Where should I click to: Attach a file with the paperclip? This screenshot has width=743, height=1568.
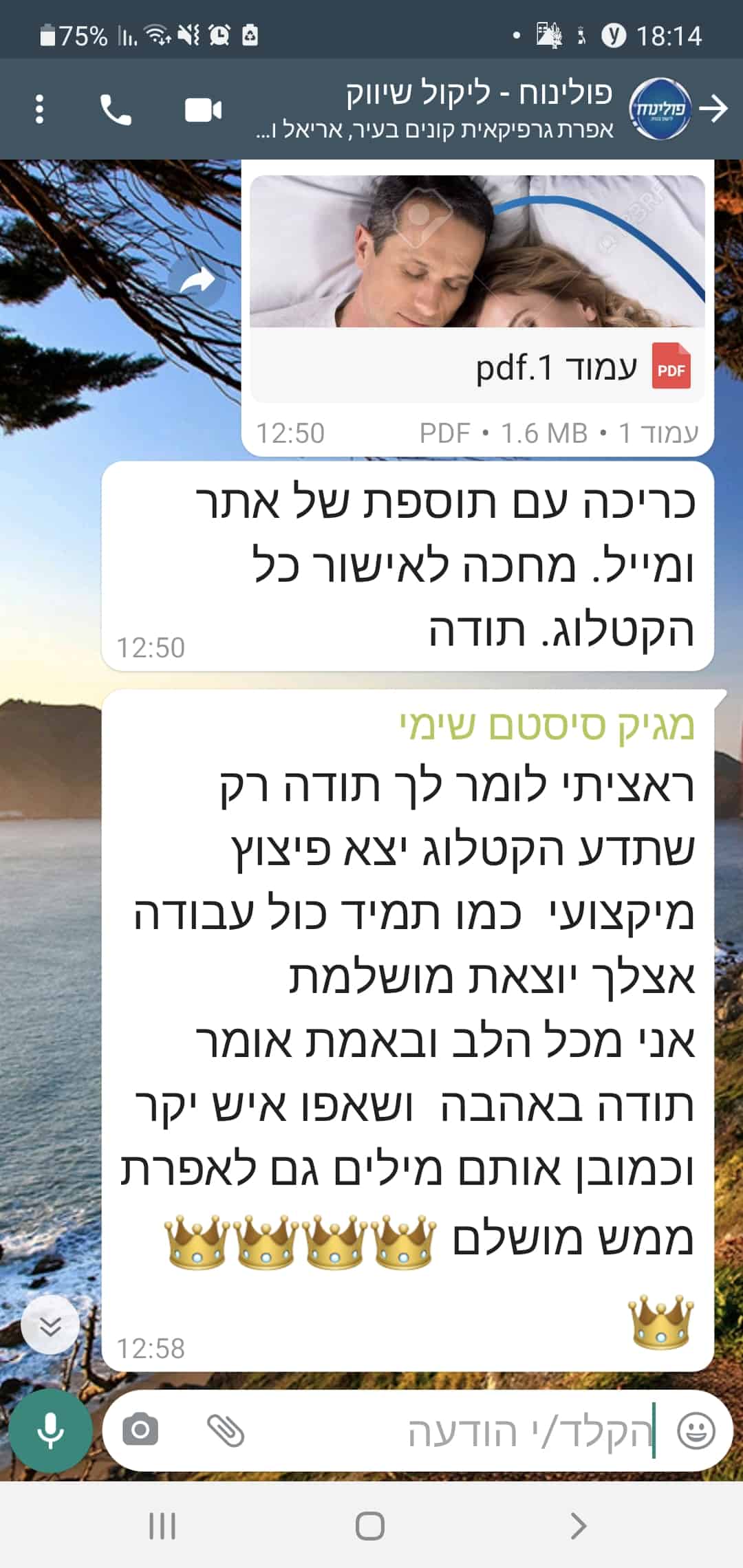[x=226, y=1431]
